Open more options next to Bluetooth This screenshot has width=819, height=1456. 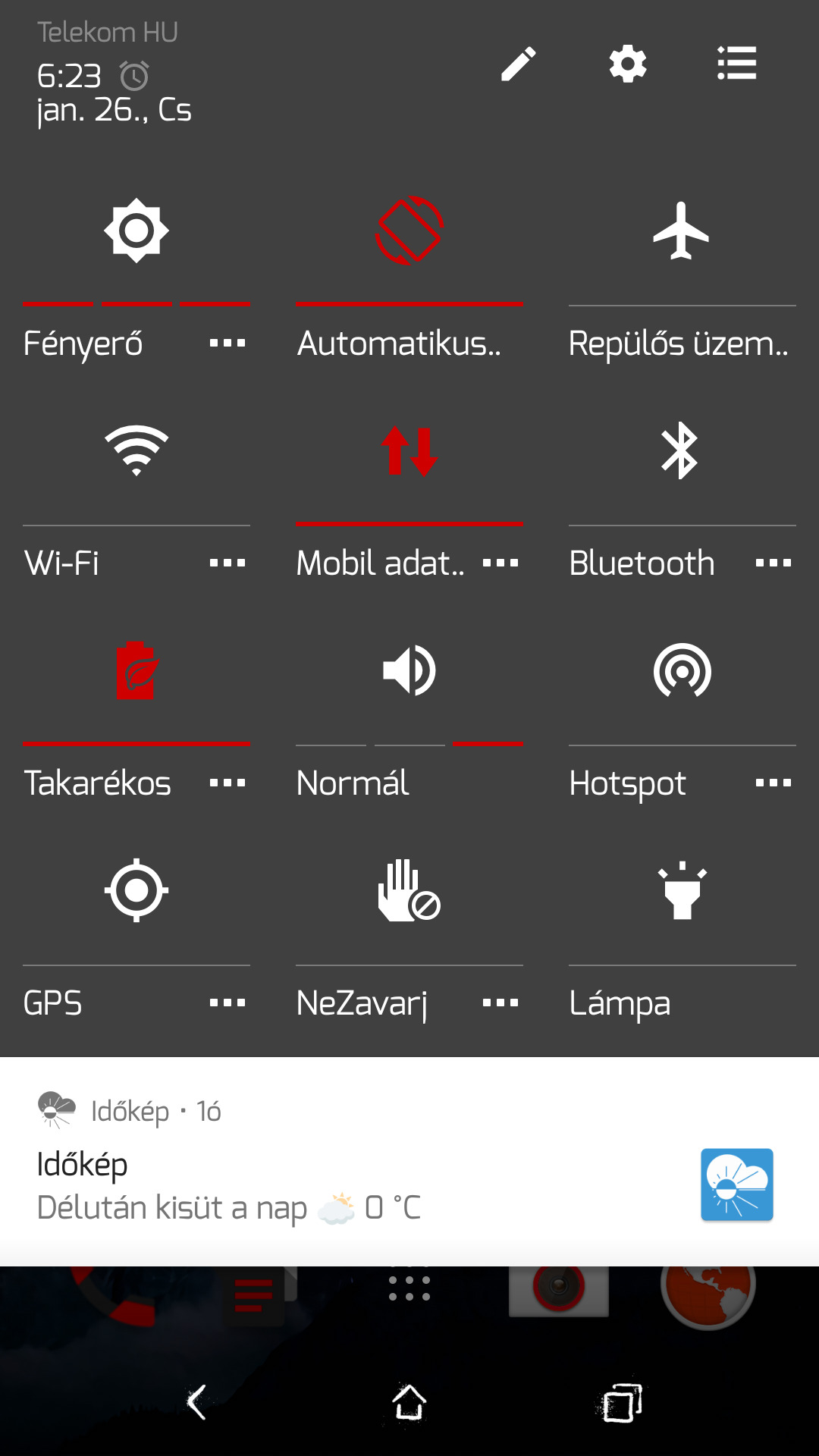773,563
